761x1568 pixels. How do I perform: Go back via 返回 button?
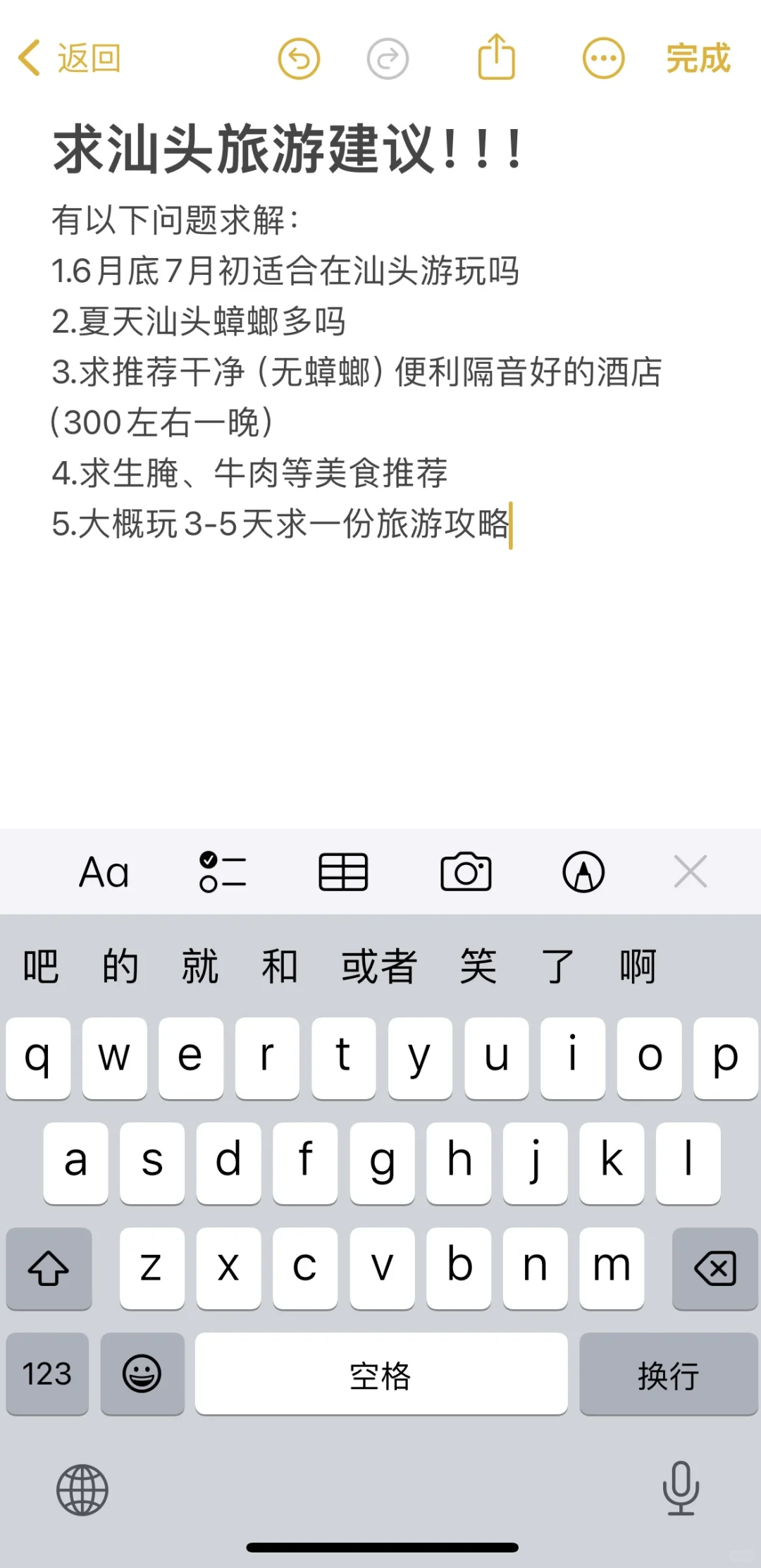tap(70, 59)
